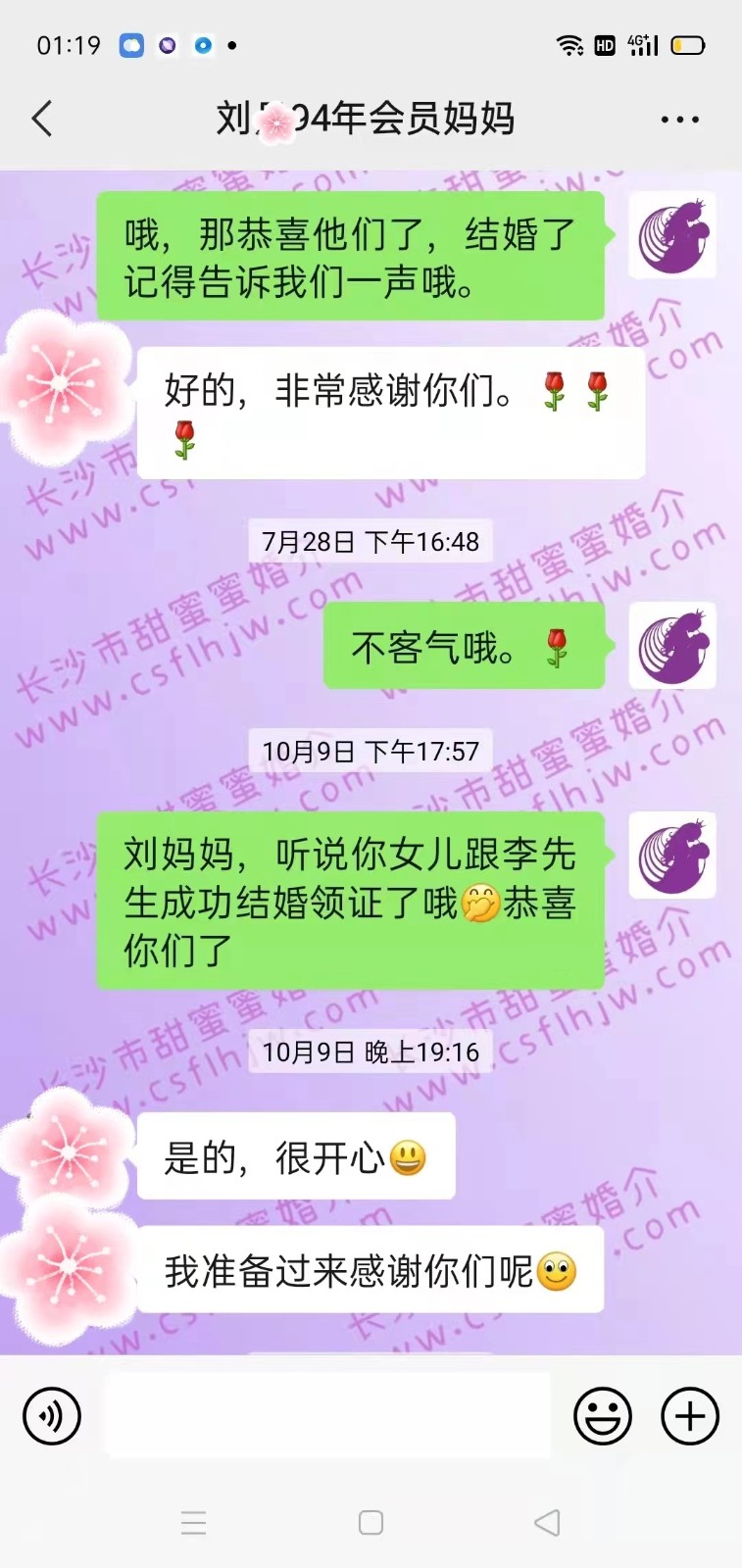Viewport: 742px width, 1568px height.
Task: Open the plus attachment menu
Action: 690,1416
